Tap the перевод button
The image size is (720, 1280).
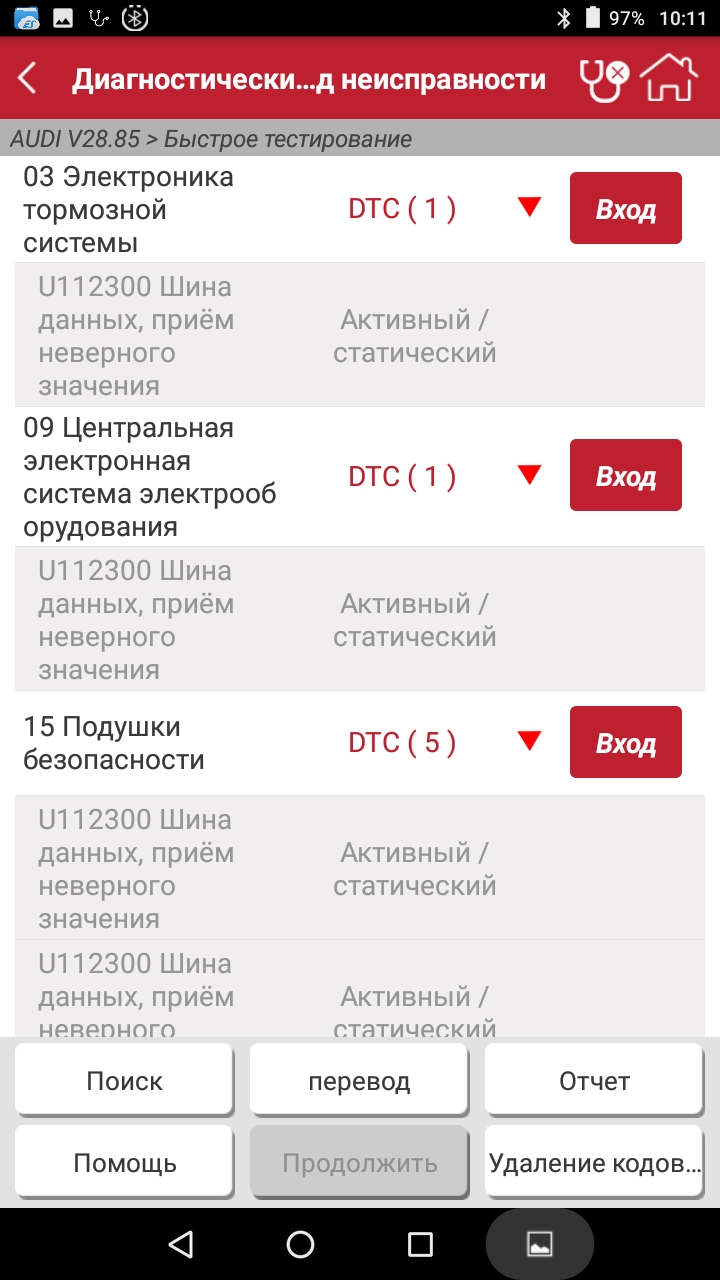click(359, 1080)
